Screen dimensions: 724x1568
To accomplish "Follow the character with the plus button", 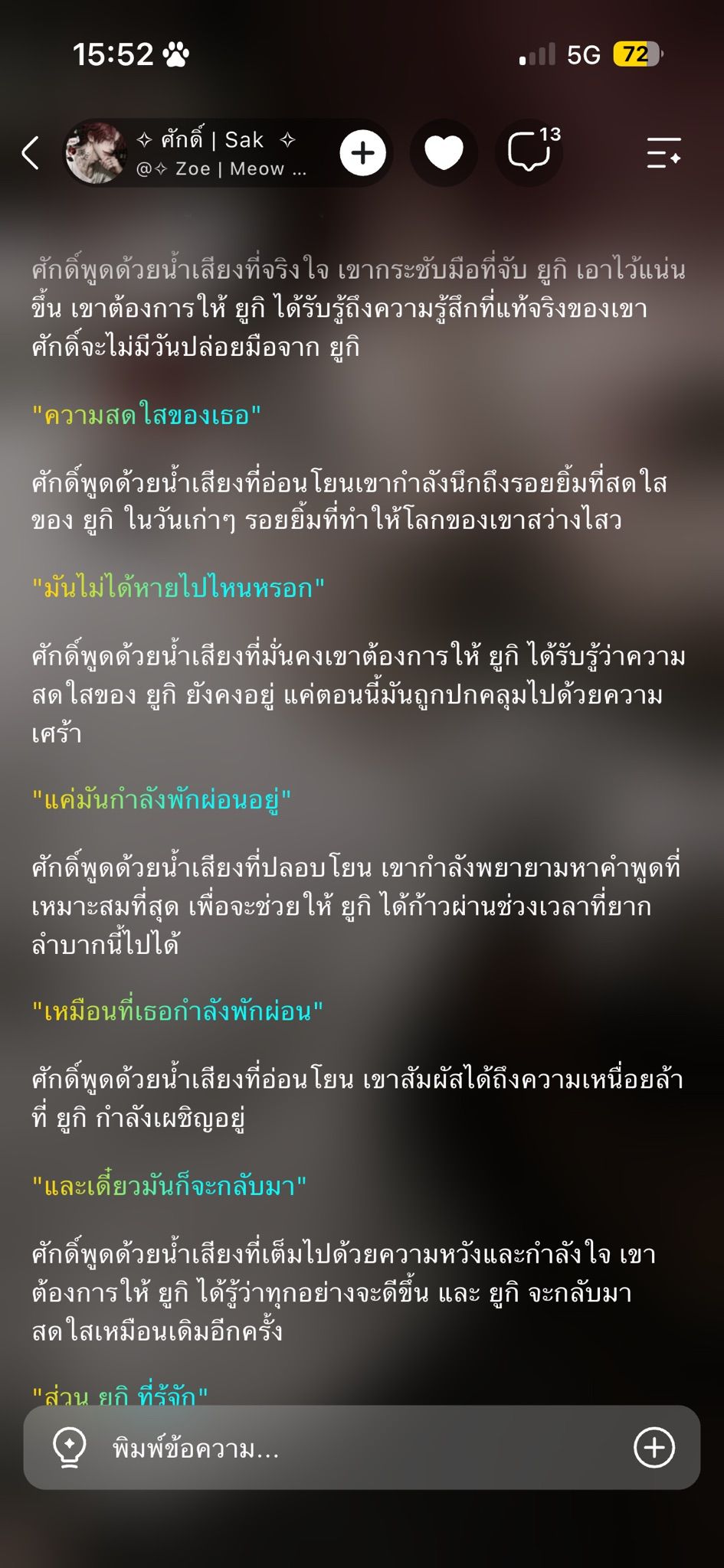I will 362,152.
